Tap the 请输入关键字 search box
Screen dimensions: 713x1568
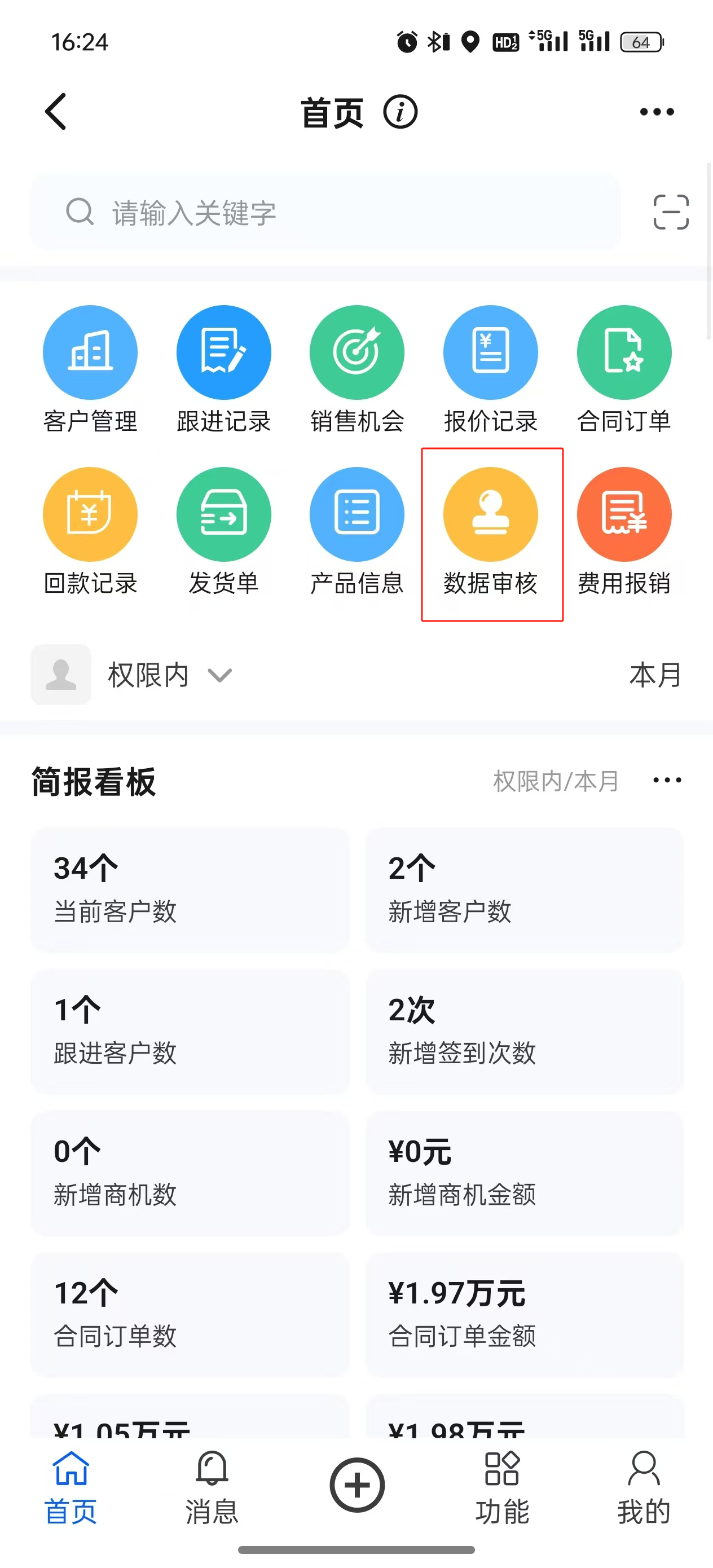point(325,213)
